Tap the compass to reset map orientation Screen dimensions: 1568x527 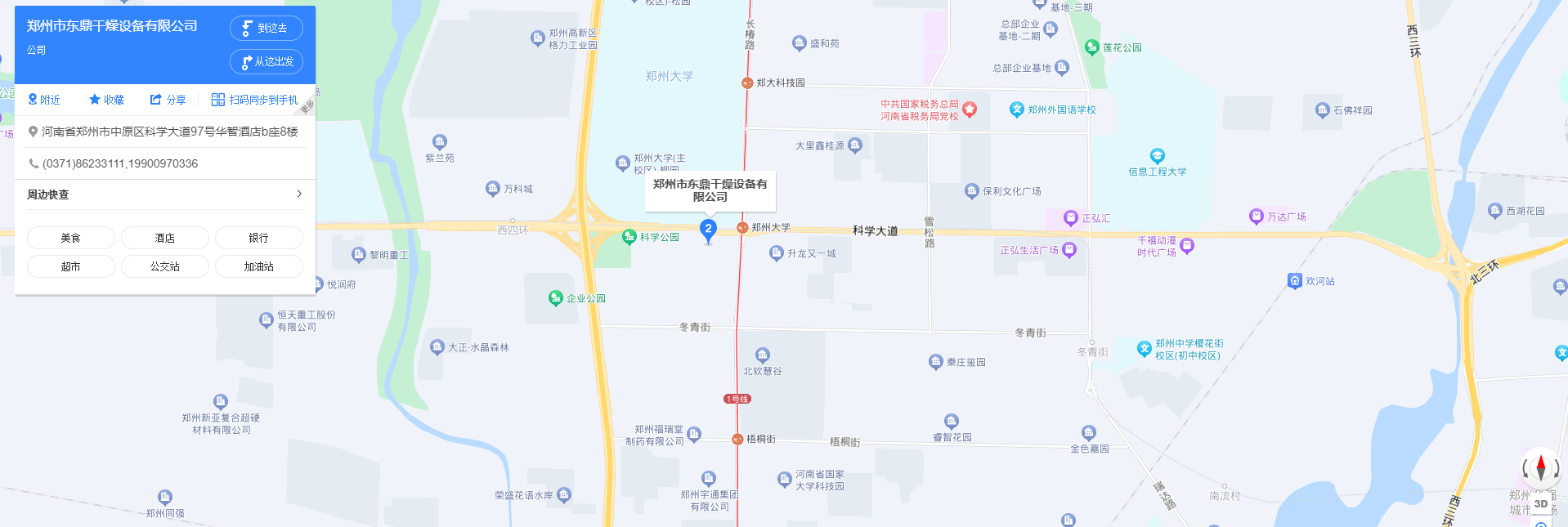point(1540,468)
